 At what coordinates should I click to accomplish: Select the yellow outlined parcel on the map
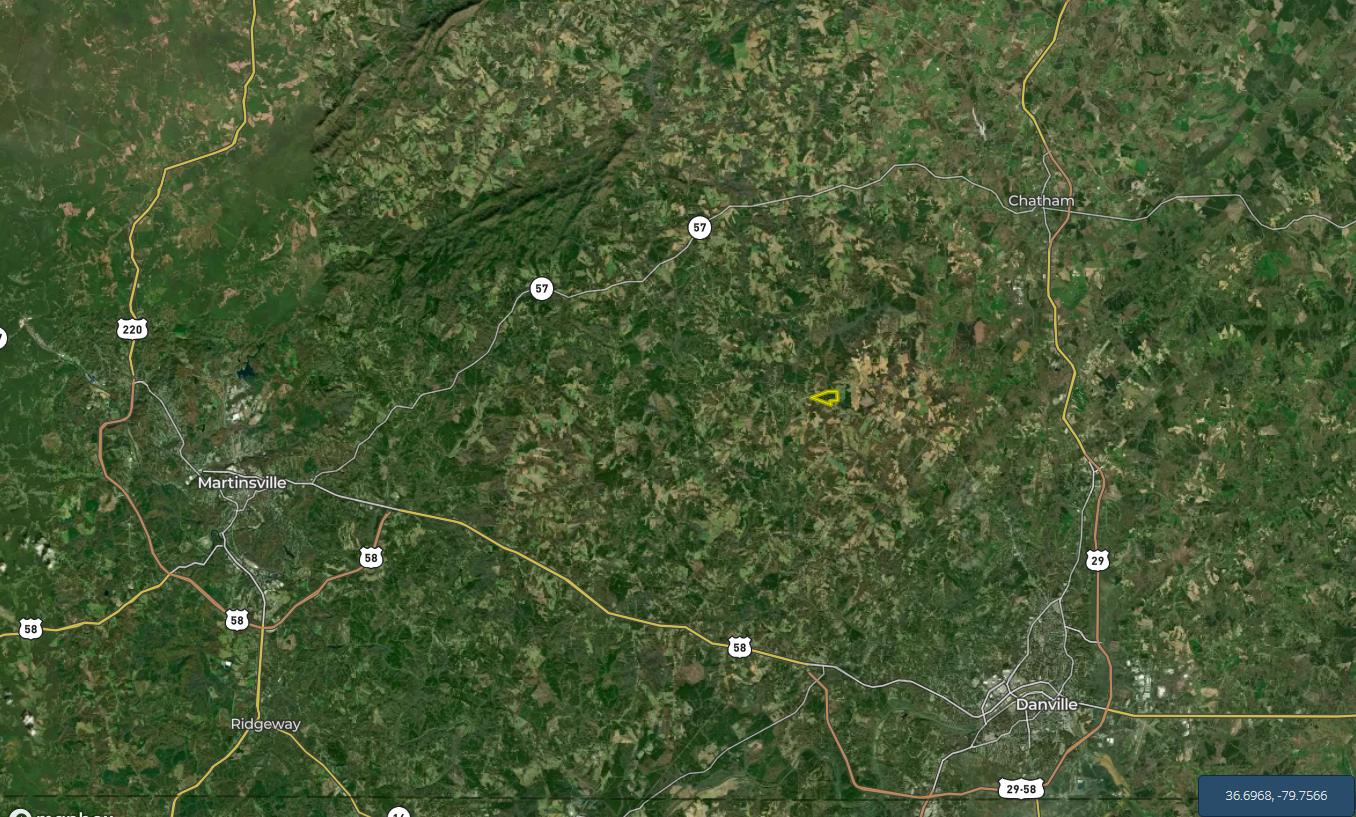(826, 398)
